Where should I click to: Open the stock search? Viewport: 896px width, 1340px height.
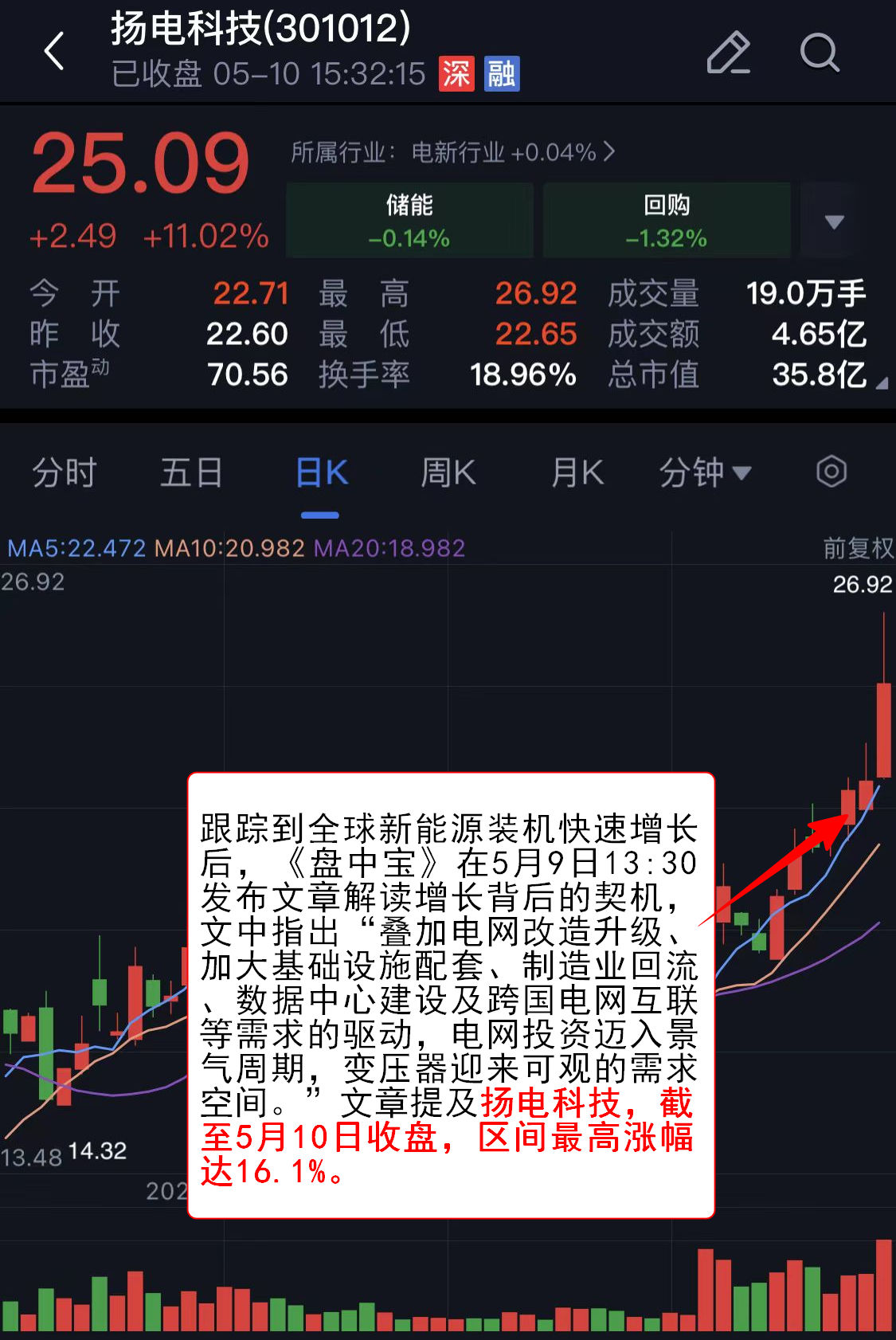(819, 53)
